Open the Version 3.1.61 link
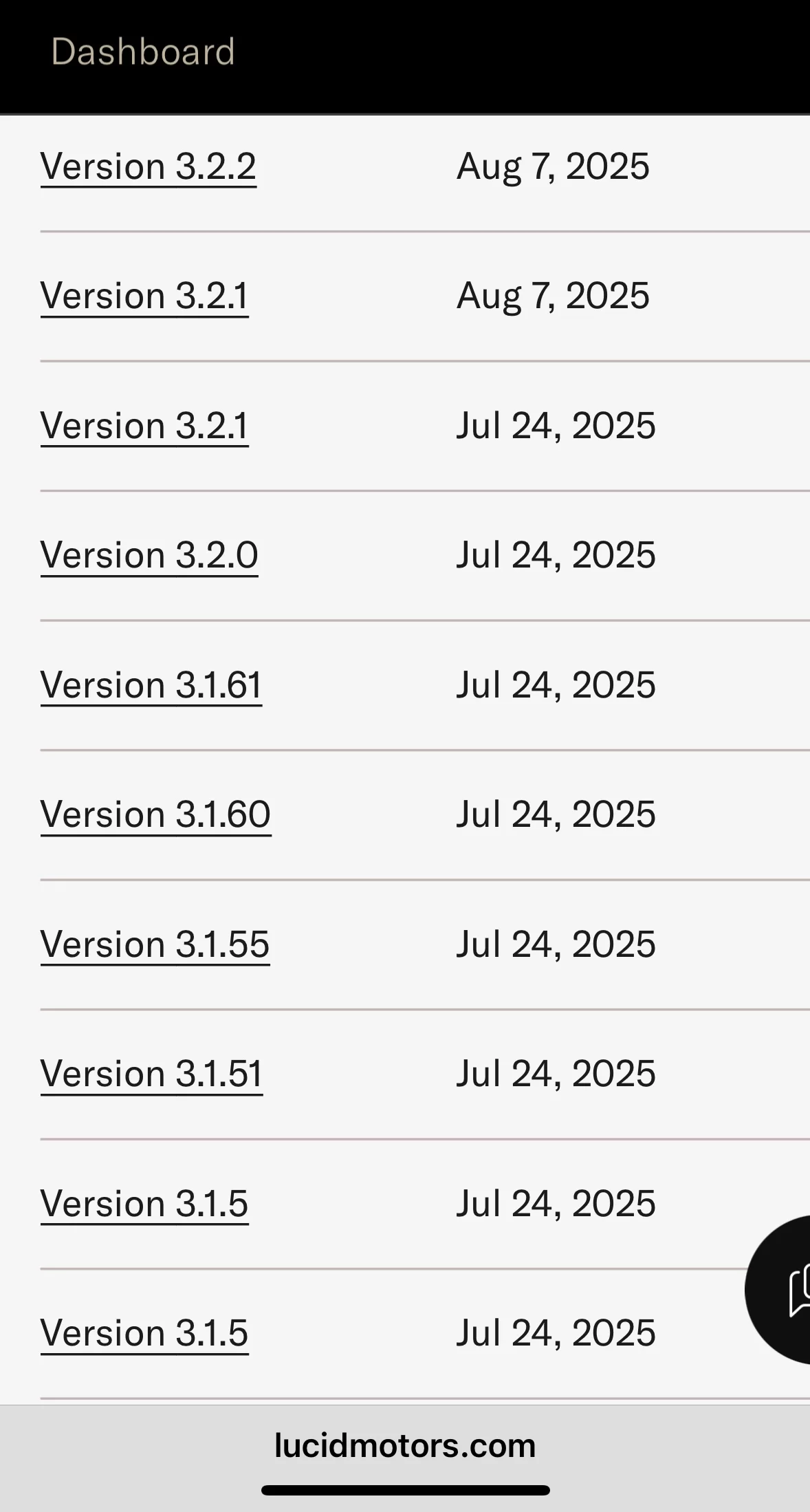This screenshot has width=810, height=1512. coord(151,686)
